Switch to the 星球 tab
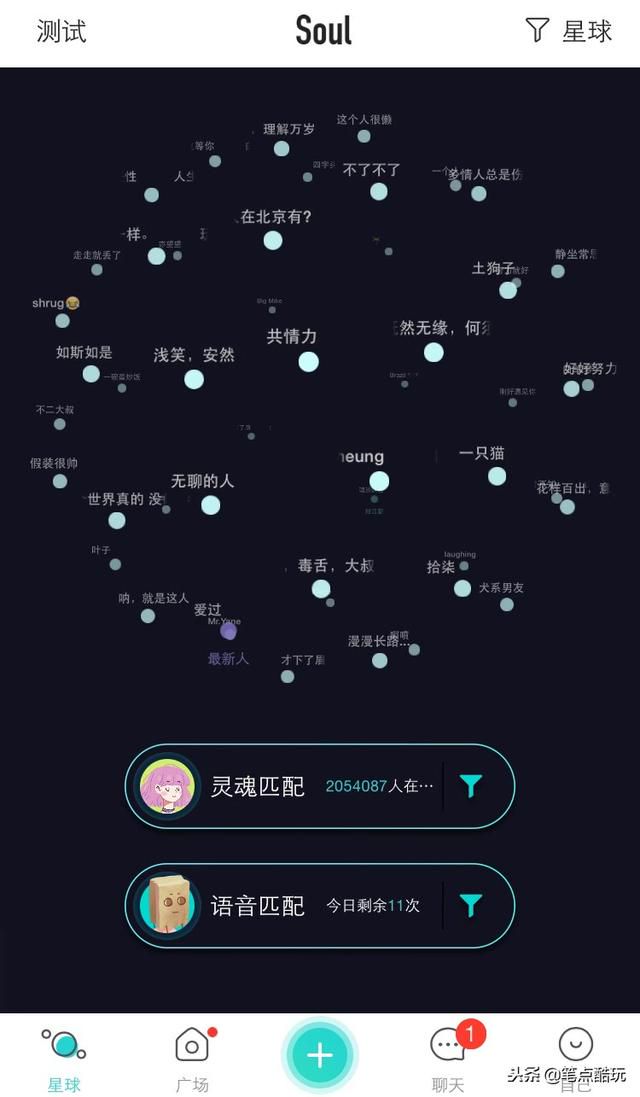Image resolution: width=640 pixels, height=1097 pixels. [64, 1058]
